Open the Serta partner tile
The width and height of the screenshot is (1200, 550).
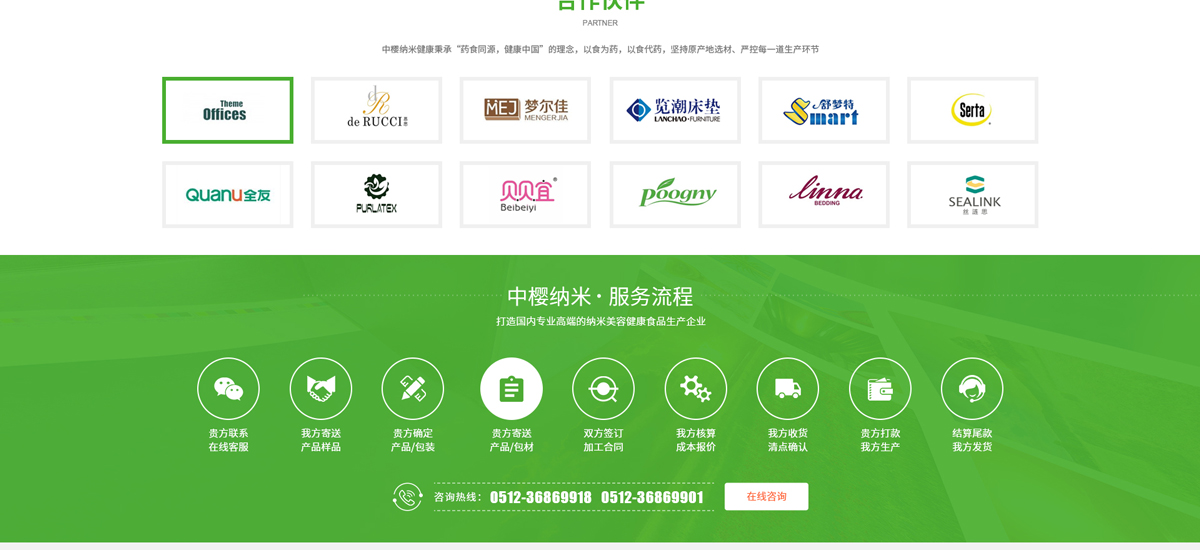click(972, 110)
